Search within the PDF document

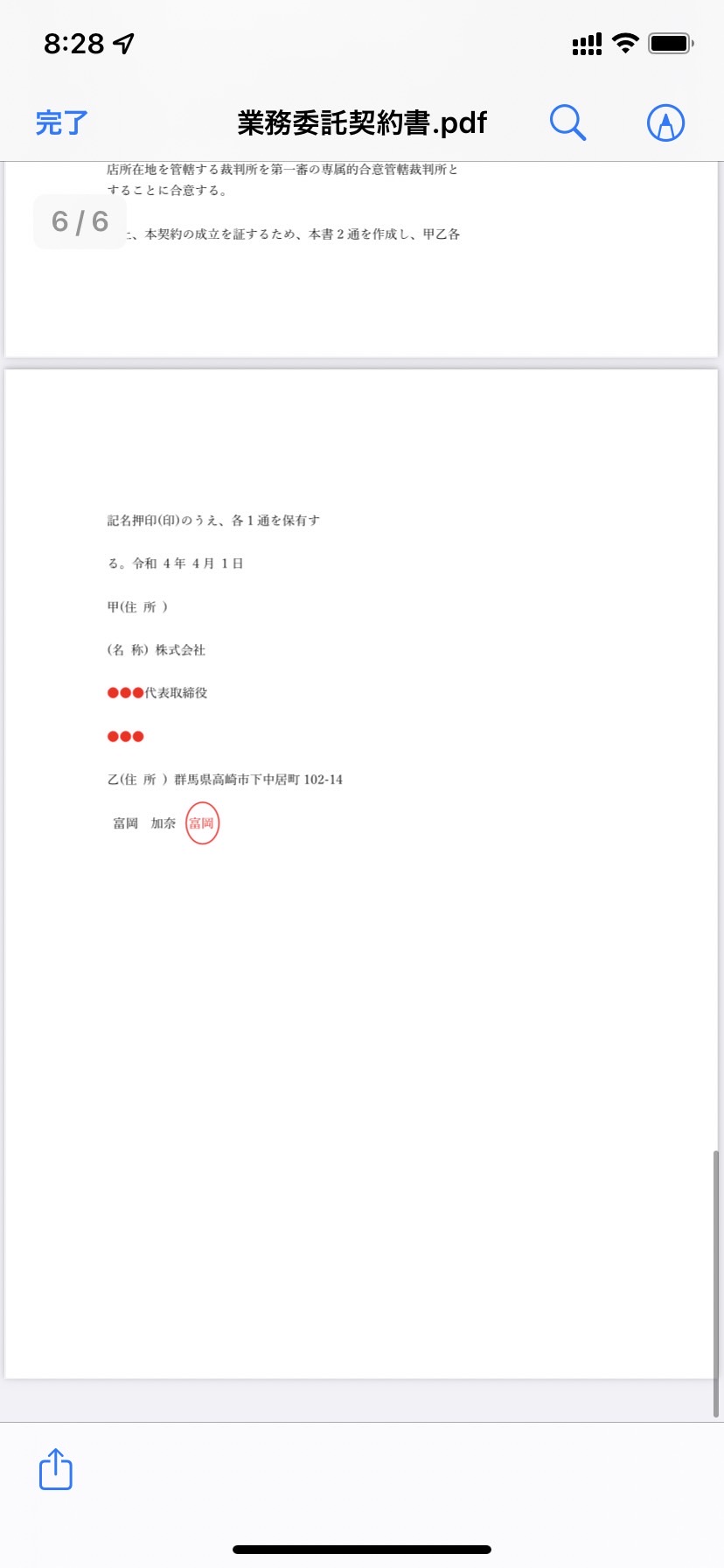pyautogui.click(x=567, y=122)
